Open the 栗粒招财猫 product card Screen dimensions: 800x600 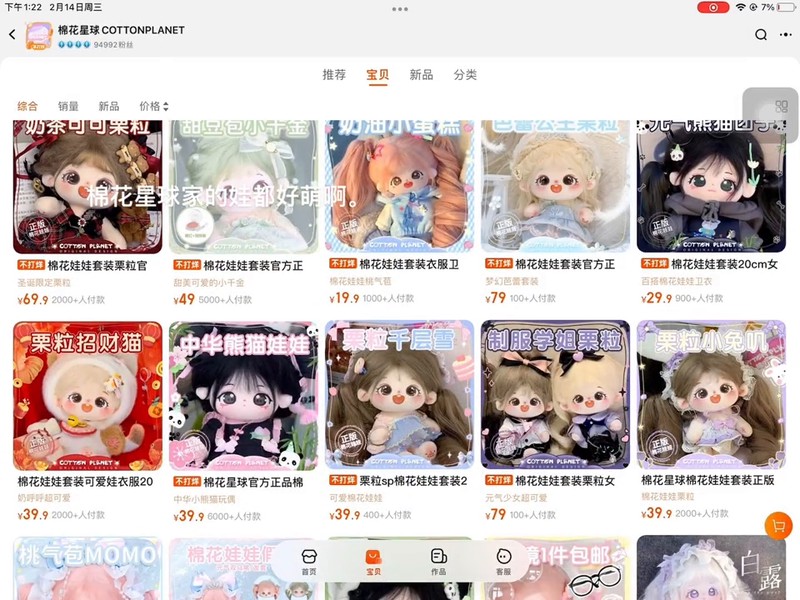click(87, 395)
